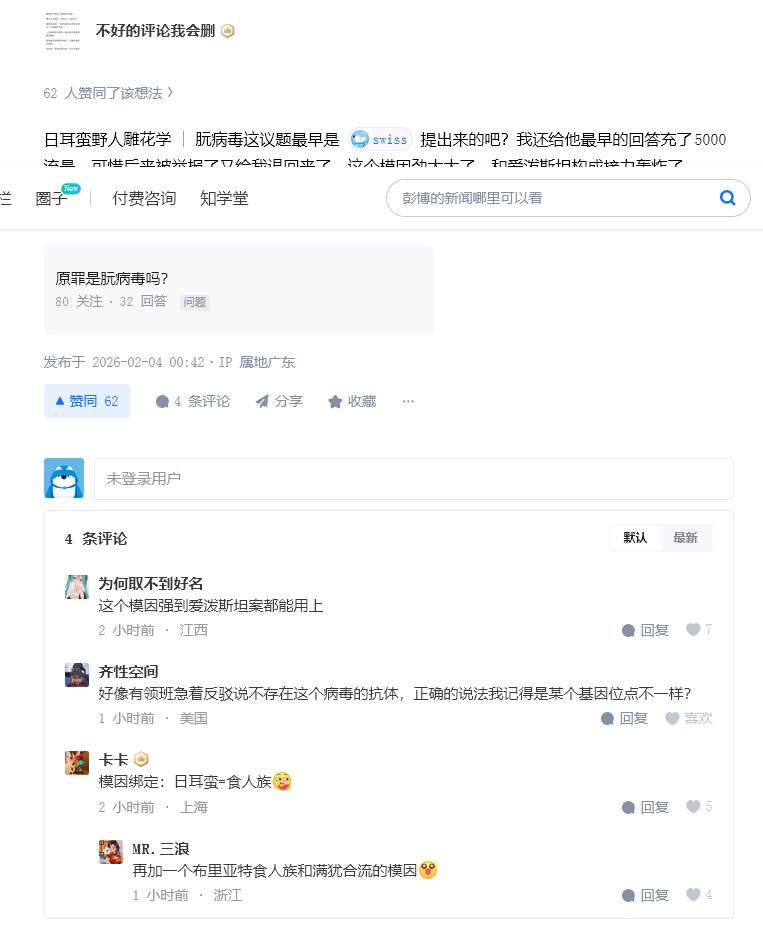Image resolution: width=763 pixels, height=939 pixels.
Task: Reply to 为何取不到好名's comment
Action: (645, 630)
